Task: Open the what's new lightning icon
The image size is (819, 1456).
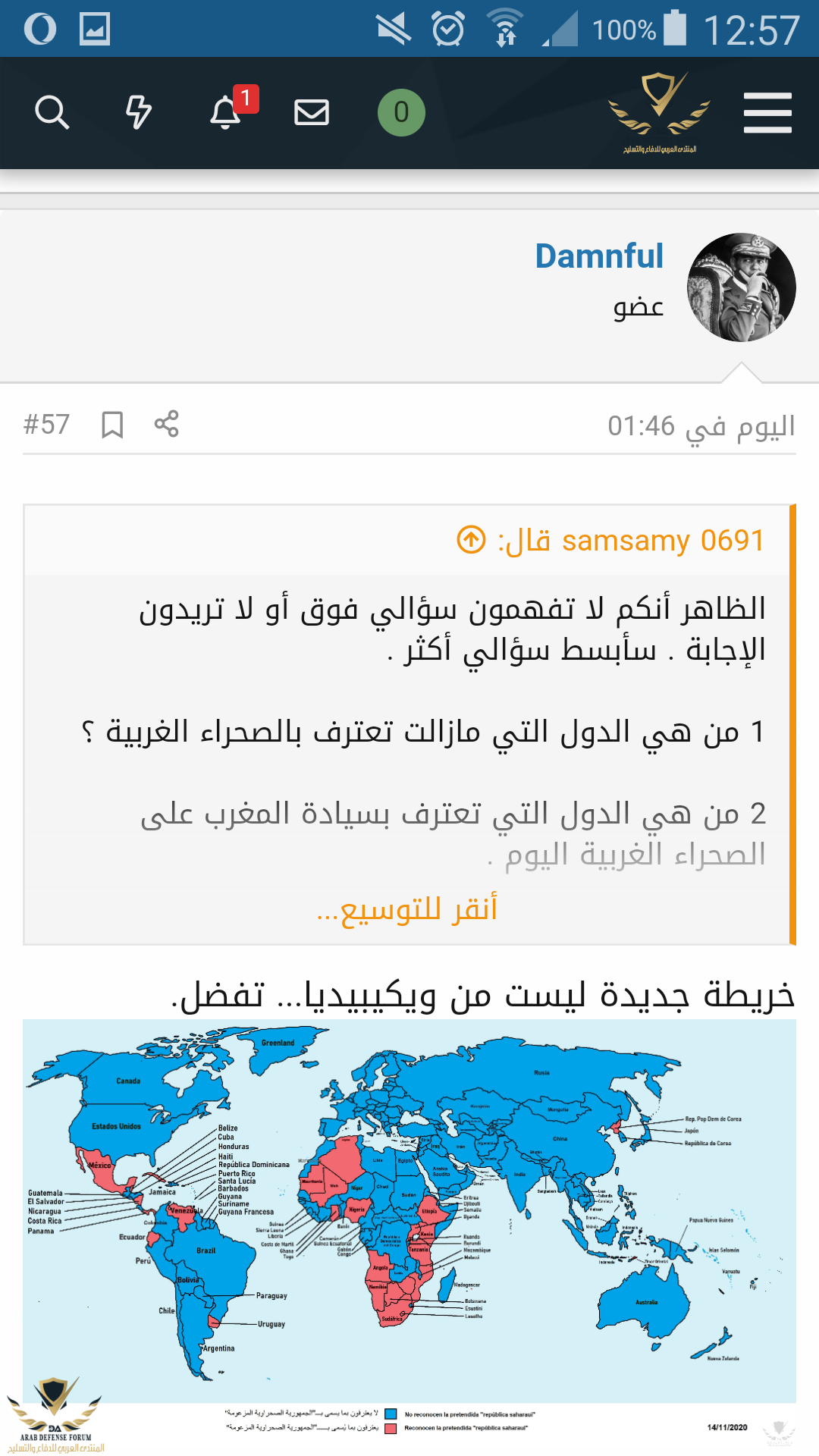Action: pyautogui.click(x=139, y=113)
